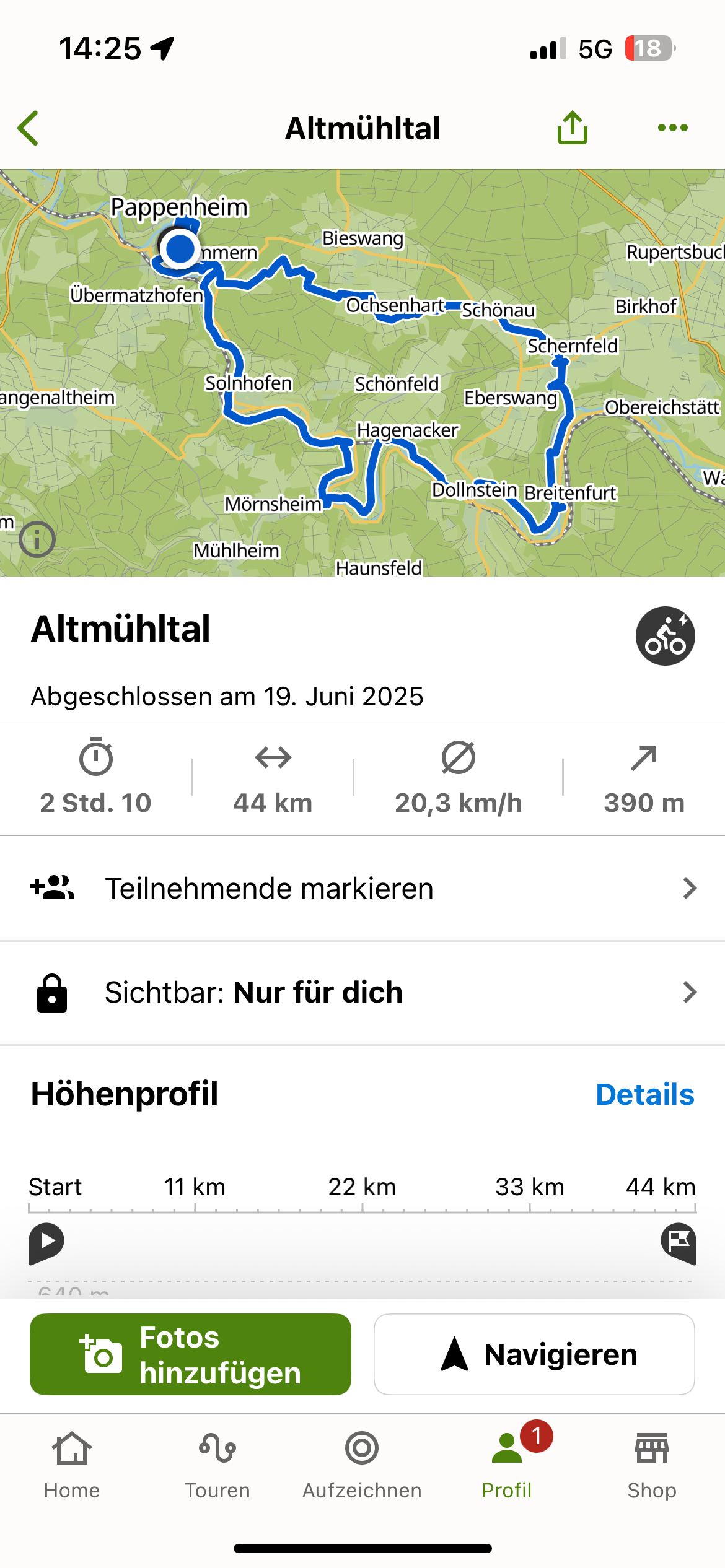The width and height of the screenshot is (725, 1568).
Task: Open the three-dot overflow menu
Action: pyautogui.click(x=672, y=128)
